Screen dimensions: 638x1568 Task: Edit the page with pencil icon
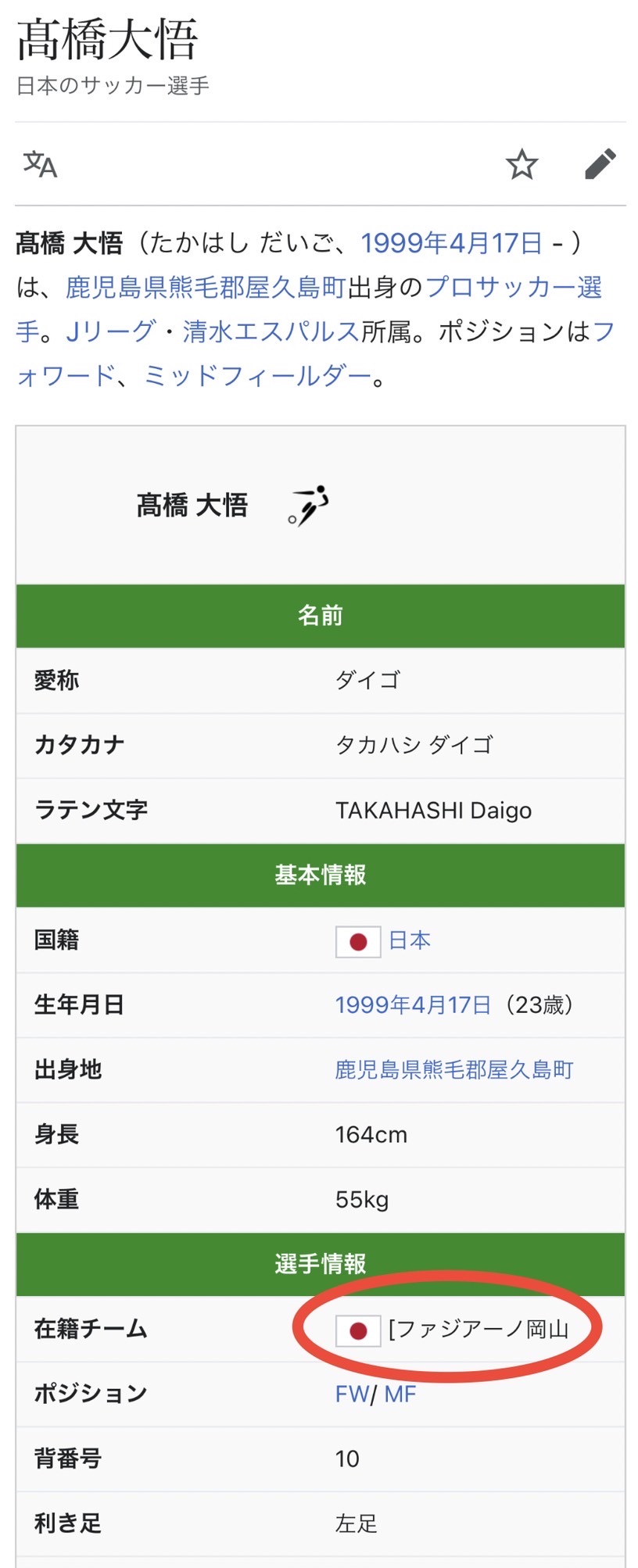600,164
